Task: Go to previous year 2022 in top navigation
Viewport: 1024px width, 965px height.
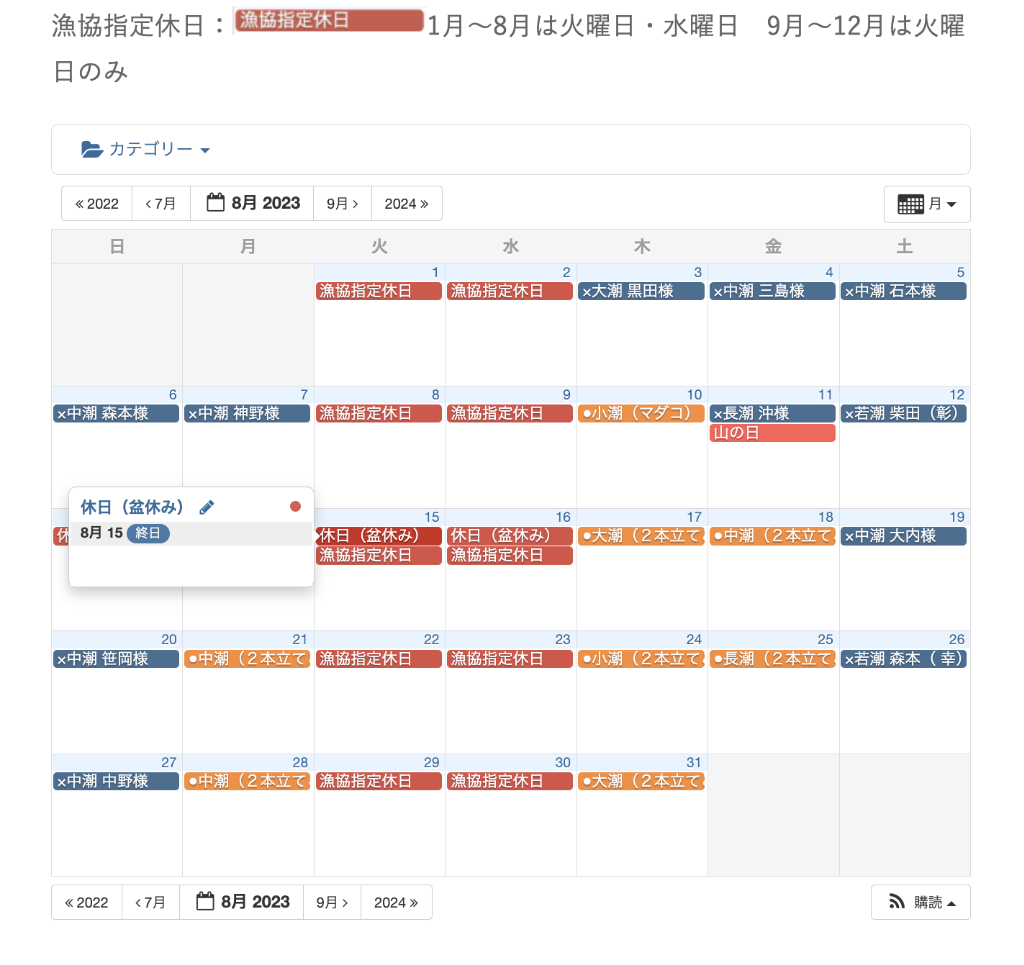Action: point(96,204)
